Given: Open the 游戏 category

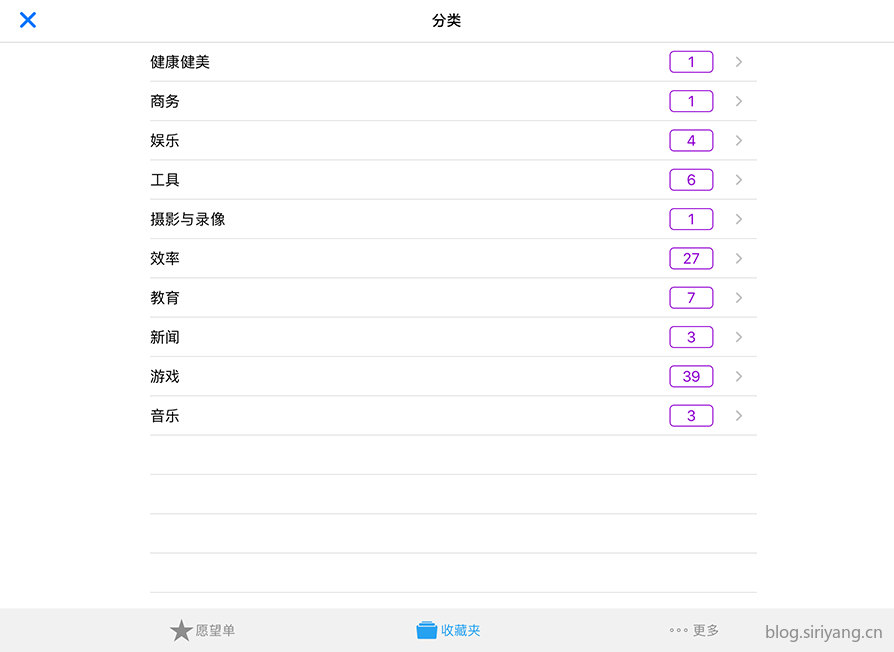Looking at the screenshot, I should 452,377.
